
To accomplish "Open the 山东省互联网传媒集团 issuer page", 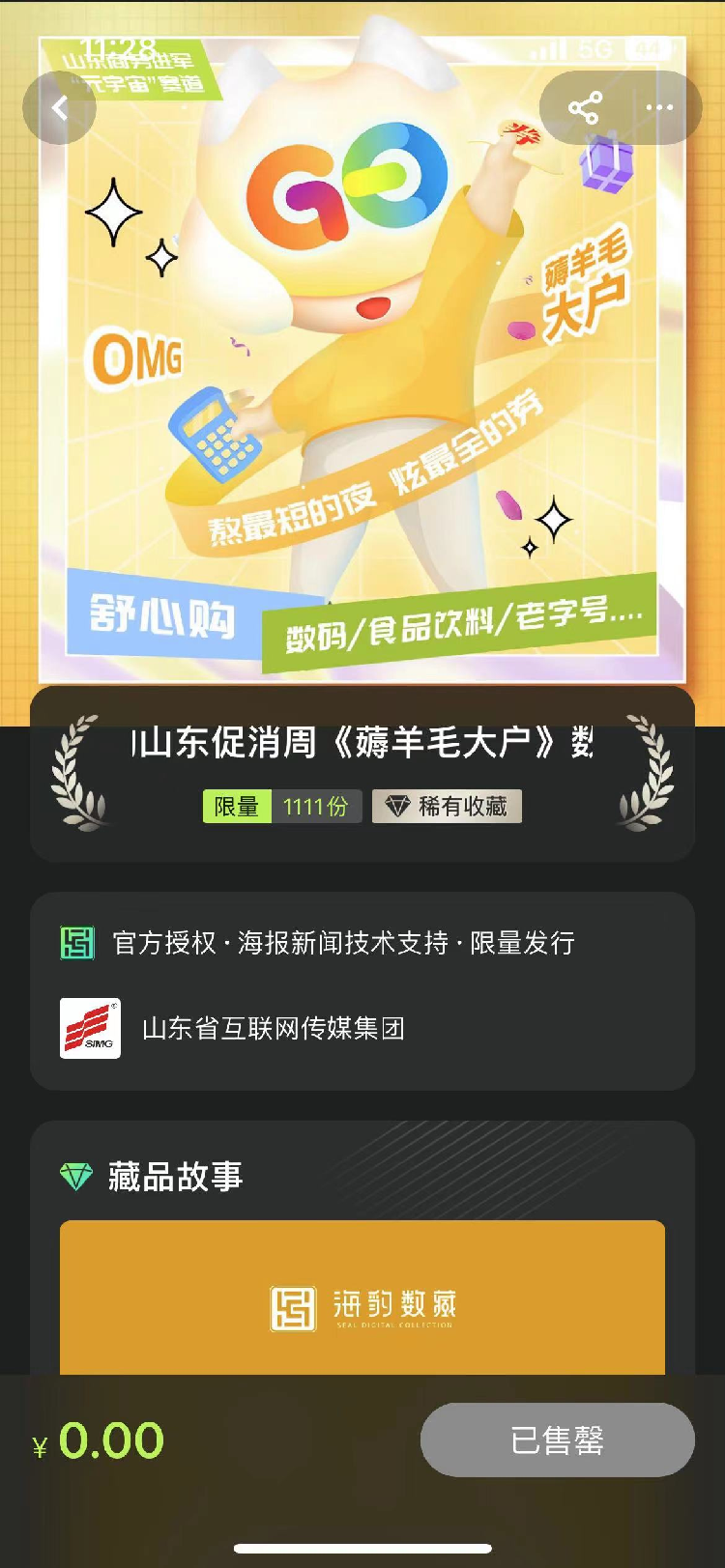I will click(x=273, y=1028).
